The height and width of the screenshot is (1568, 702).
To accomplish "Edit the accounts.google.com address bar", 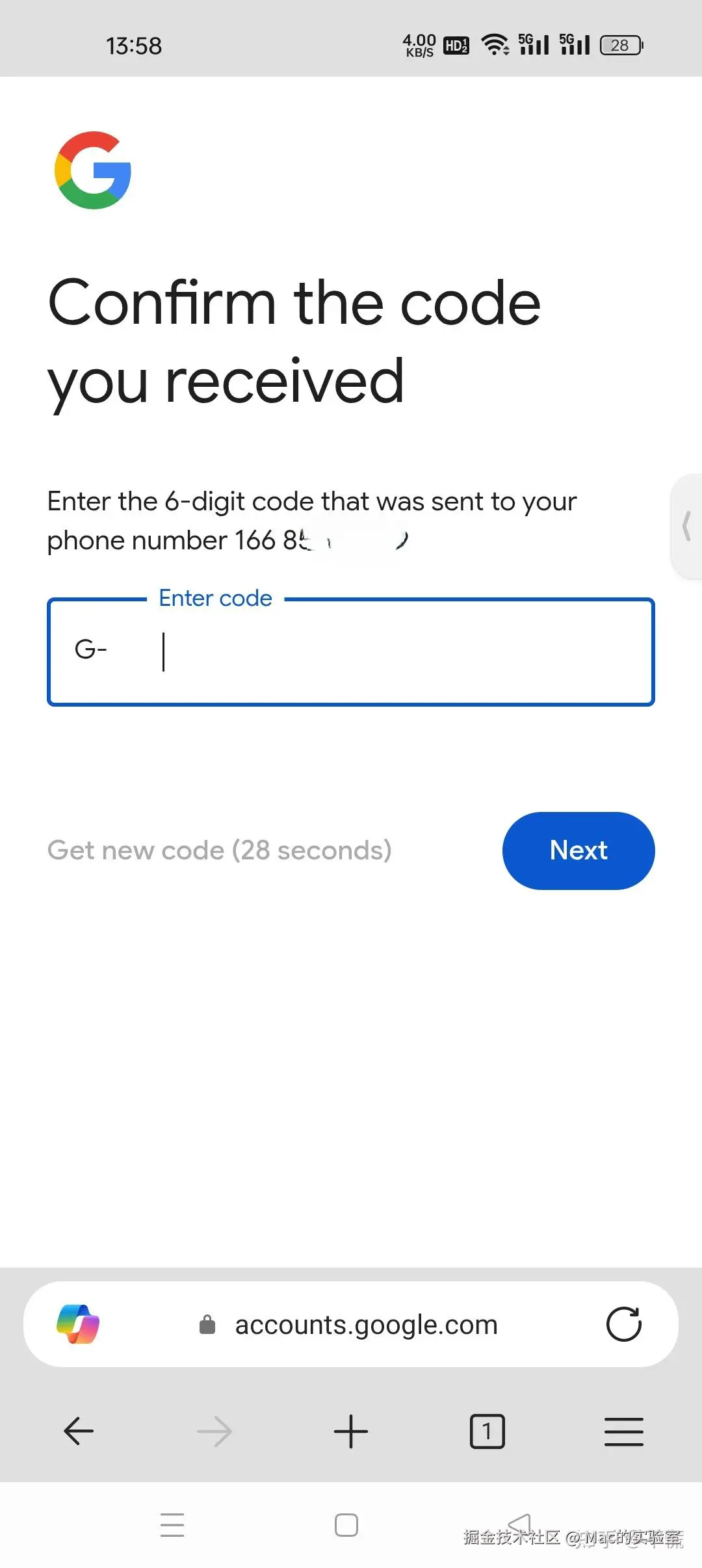I will coord(366,1324).
